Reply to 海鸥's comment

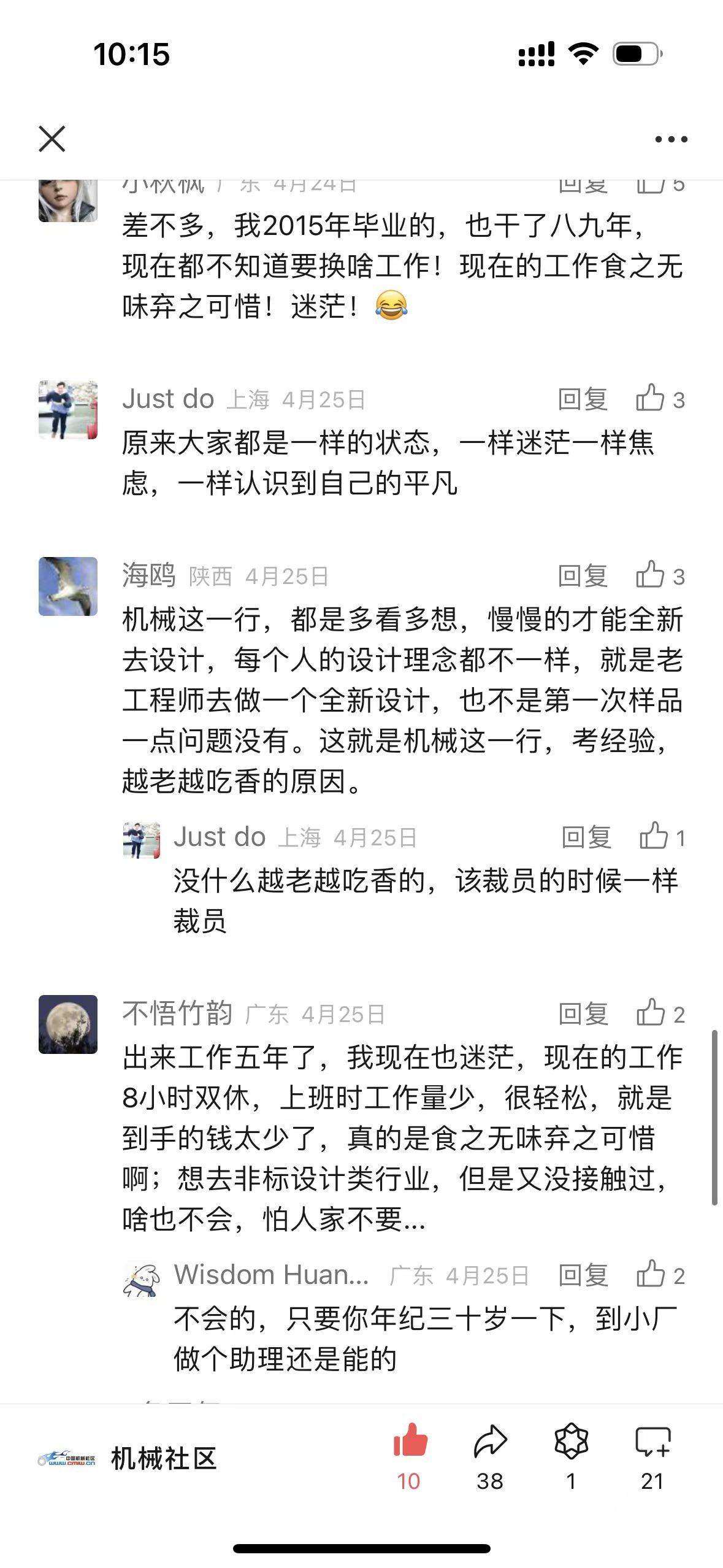coord(583,576)
